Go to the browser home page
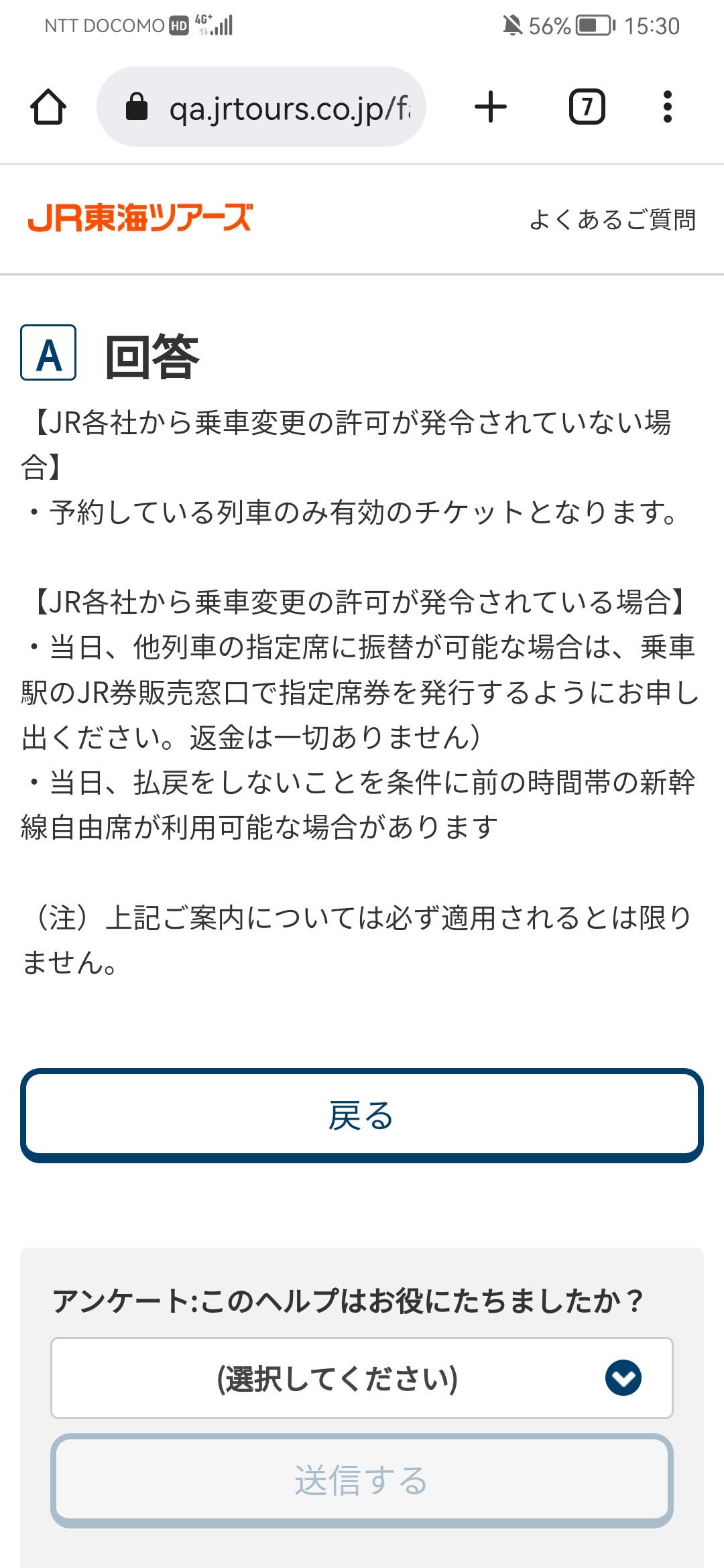The height and width of the screenshot is (1568, 724). pos(48,107)
